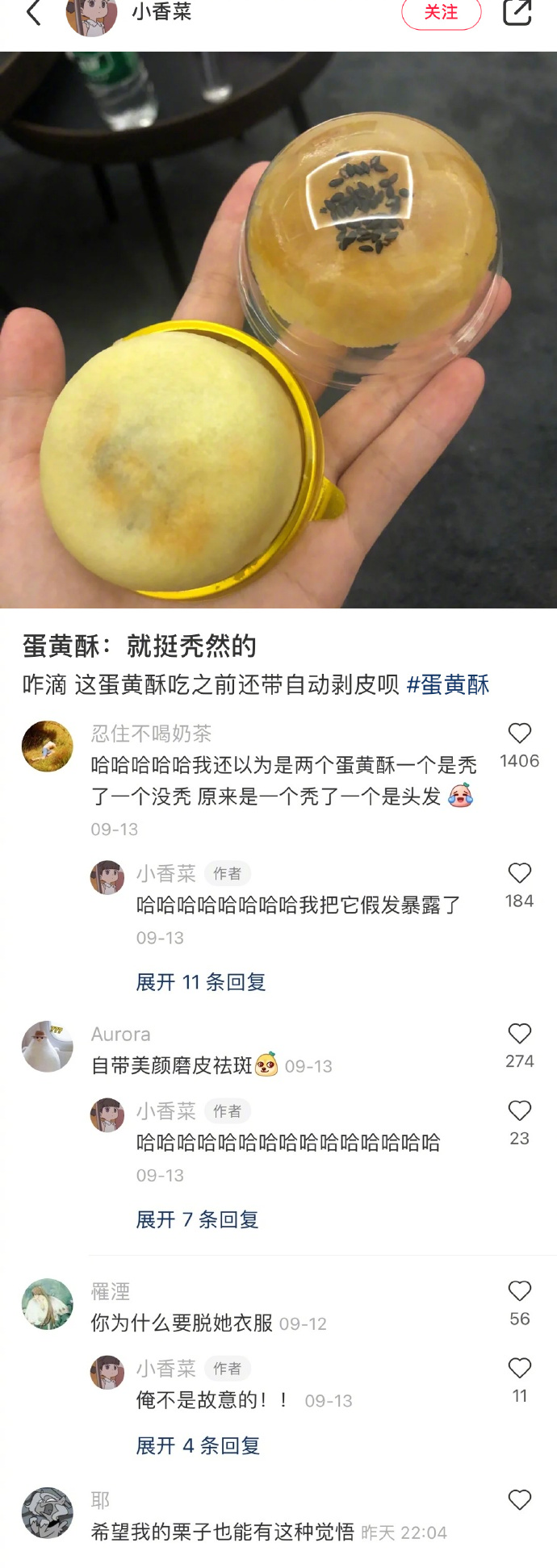Open 罹湮's profile avatar

click(47, 1304)
